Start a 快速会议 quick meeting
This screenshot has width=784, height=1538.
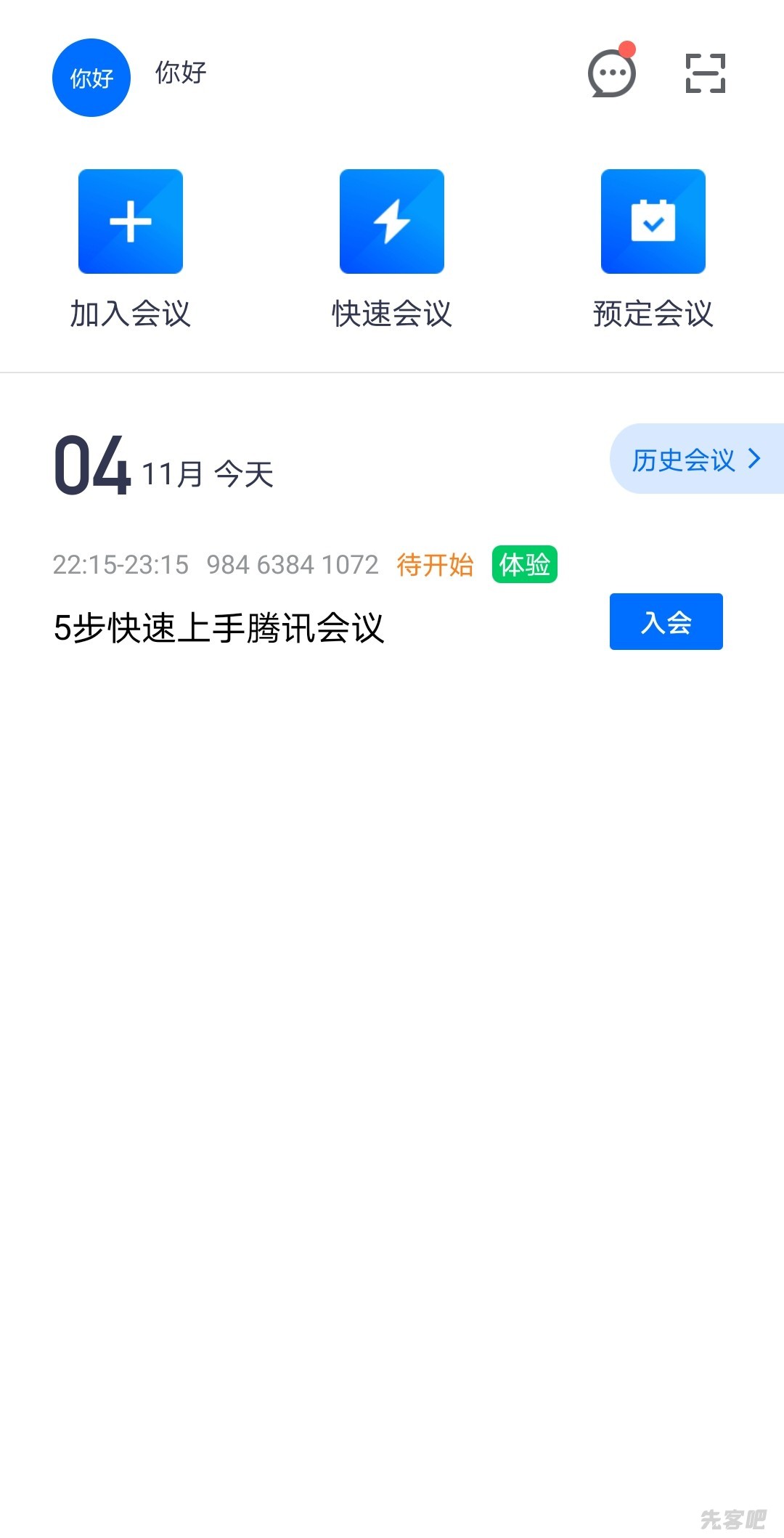[x=392, y=221]
